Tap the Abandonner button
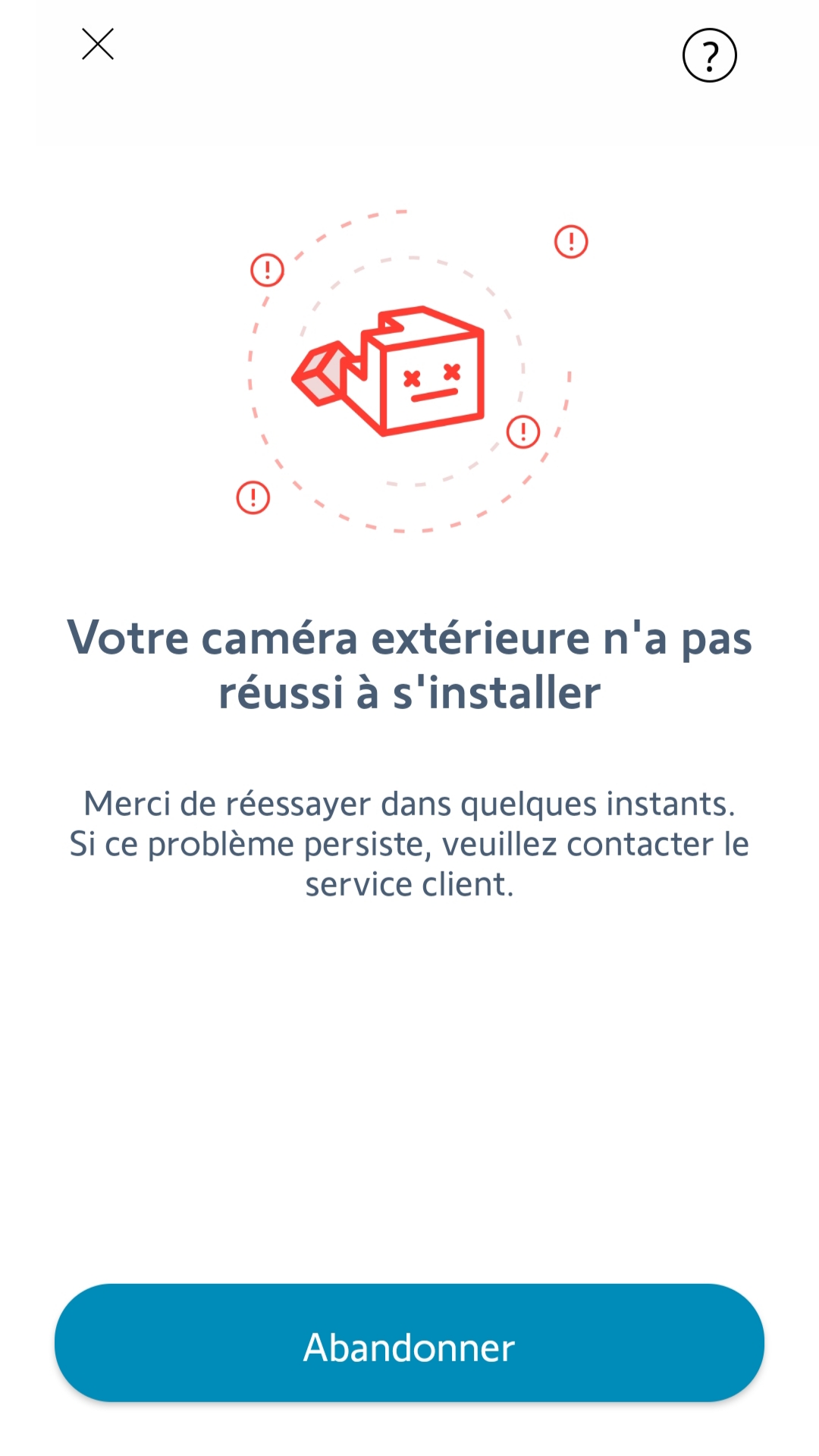 point(409,1342)
